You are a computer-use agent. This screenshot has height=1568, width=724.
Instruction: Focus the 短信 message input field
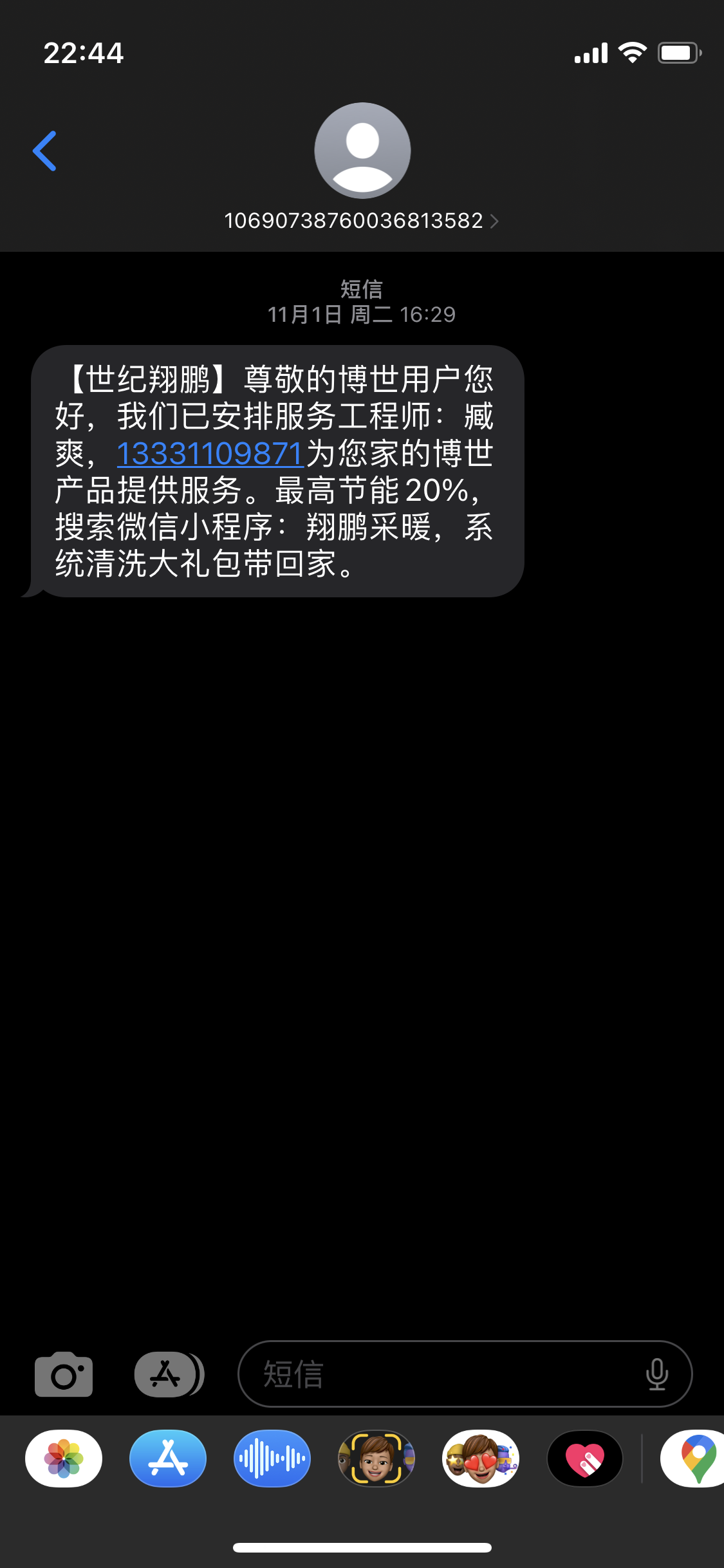pyautogui.click(x=465, y=1374)
